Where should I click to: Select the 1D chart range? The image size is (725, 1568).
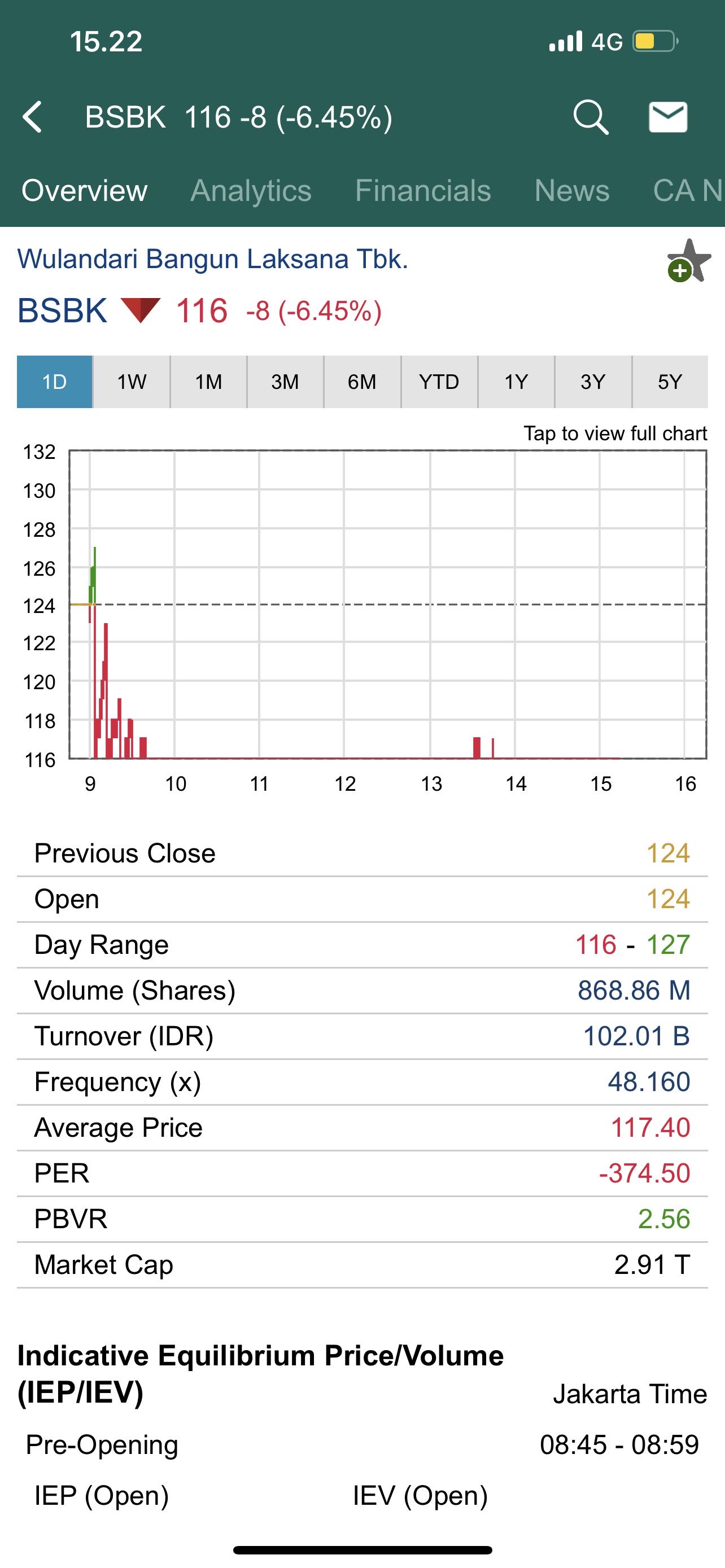click(x=55, y=382)
